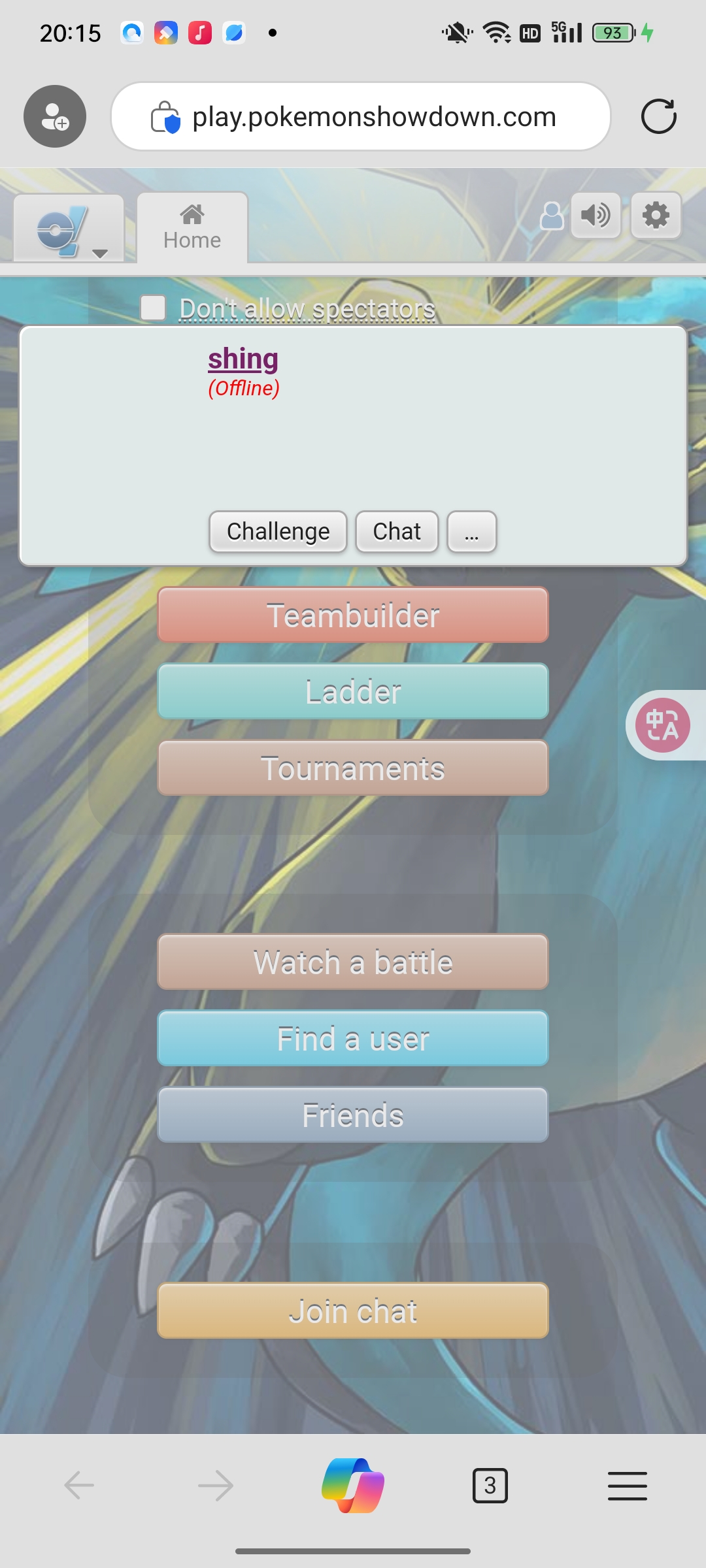Open Find a user
This screenshot has width=706, height=1568.
[353, 1038]
